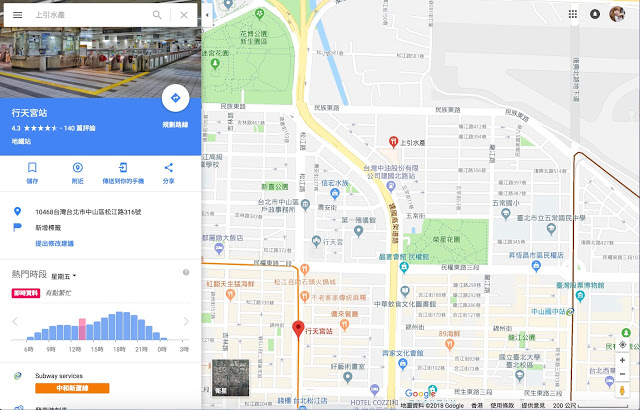Viewport: 640px width, 410px height.
Task: Suggest an edit via 提出修改建議
Action: click(x=54, y=243)
